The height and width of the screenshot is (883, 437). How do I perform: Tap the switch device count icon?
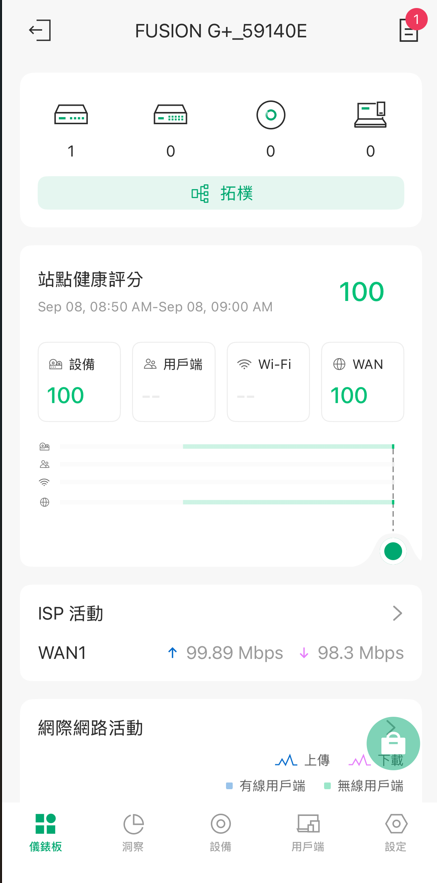pyautogui.click(x=171, y=115)
